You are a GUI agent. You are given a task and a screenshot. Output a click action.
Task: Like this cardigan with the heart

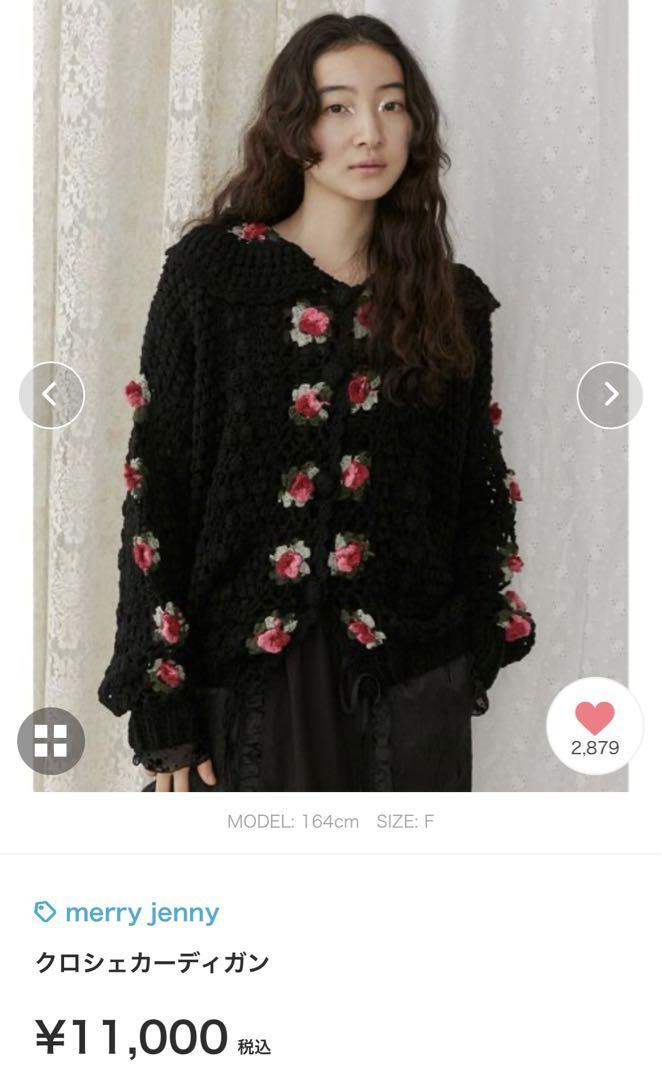coord(594,727)
